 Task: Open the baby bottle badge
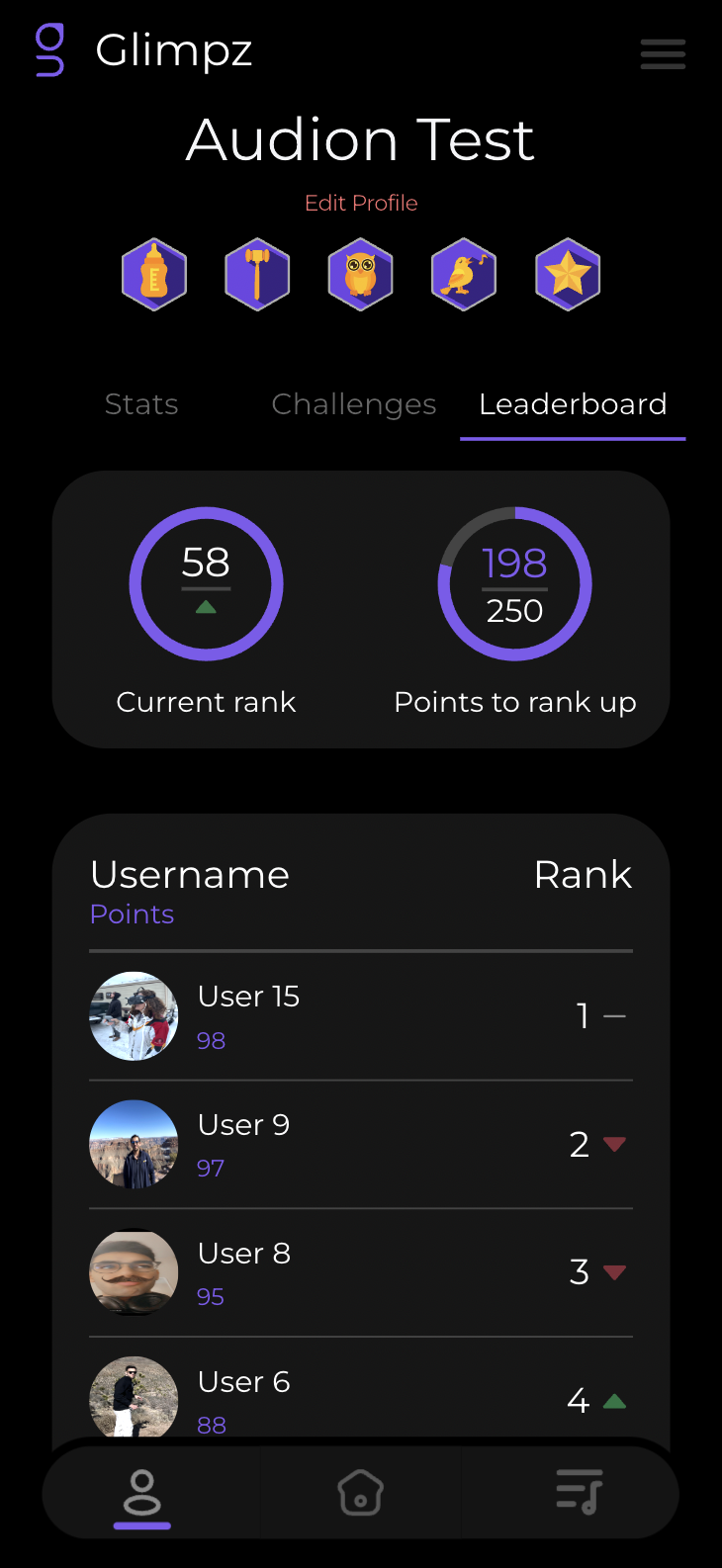click(154, 274)
